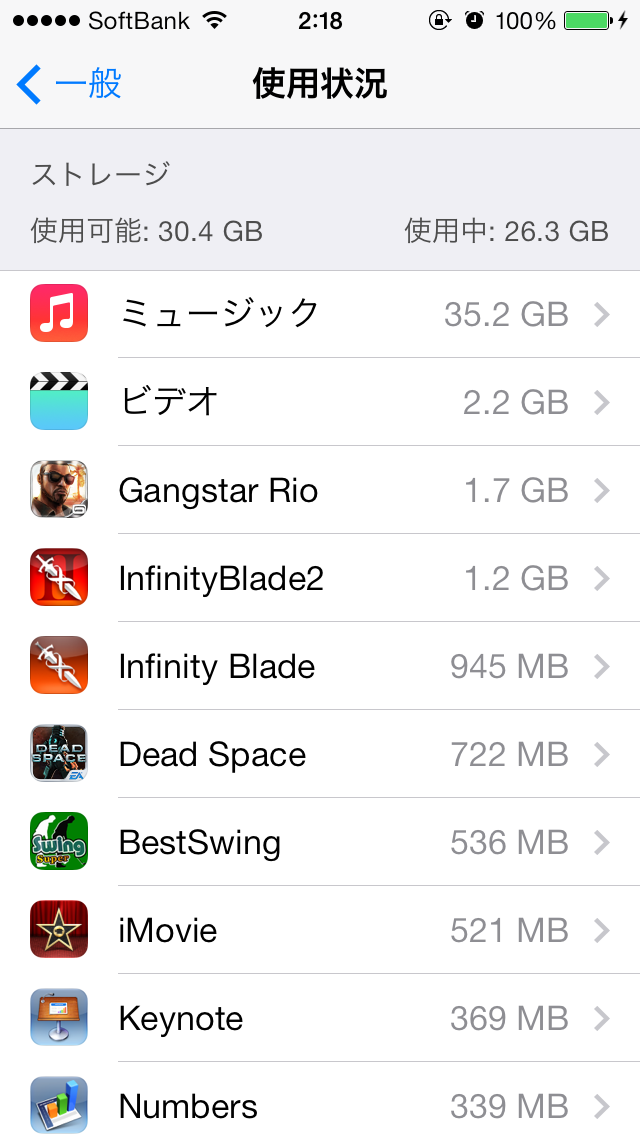The height and width of the screenshot is (1136, 640).
Task: Show Dead Space storage info
Action: pyautogui.click(x=320, y=754)
